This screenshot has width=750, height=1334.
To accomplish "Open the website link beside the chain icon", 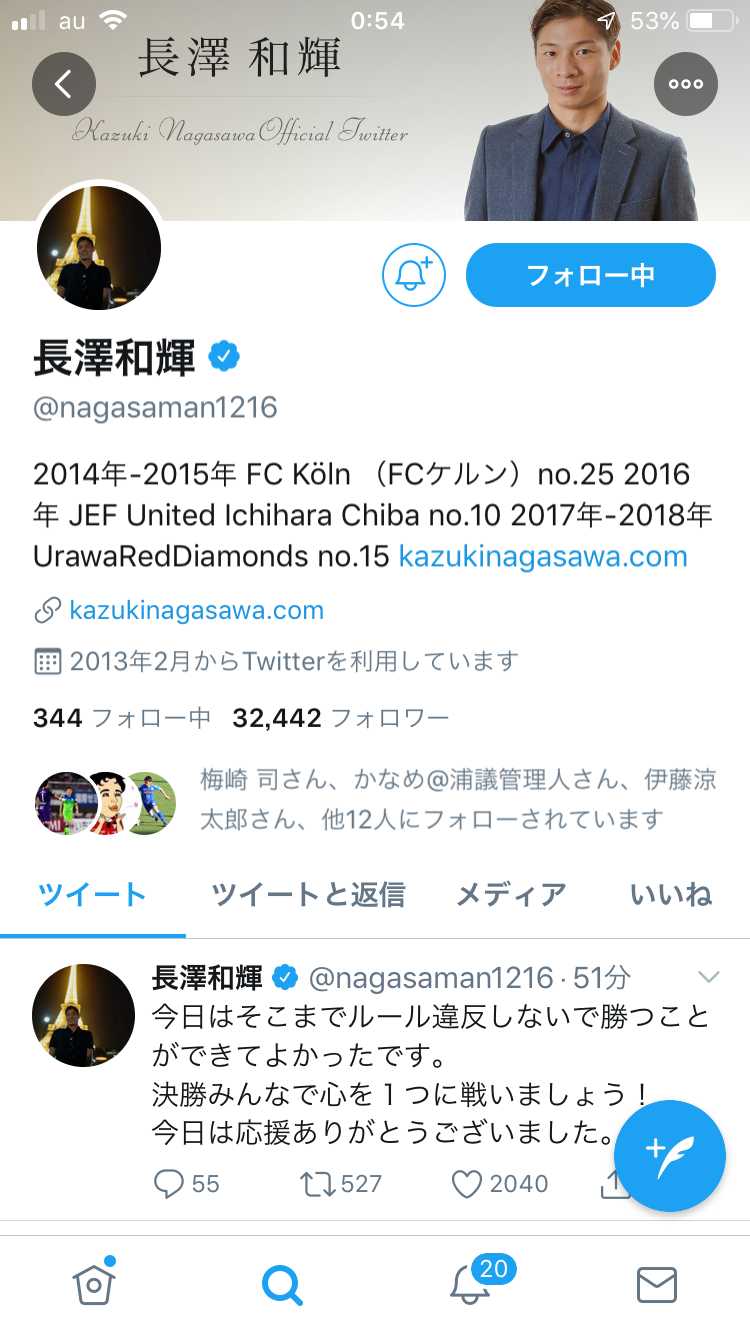I will 196,610.
